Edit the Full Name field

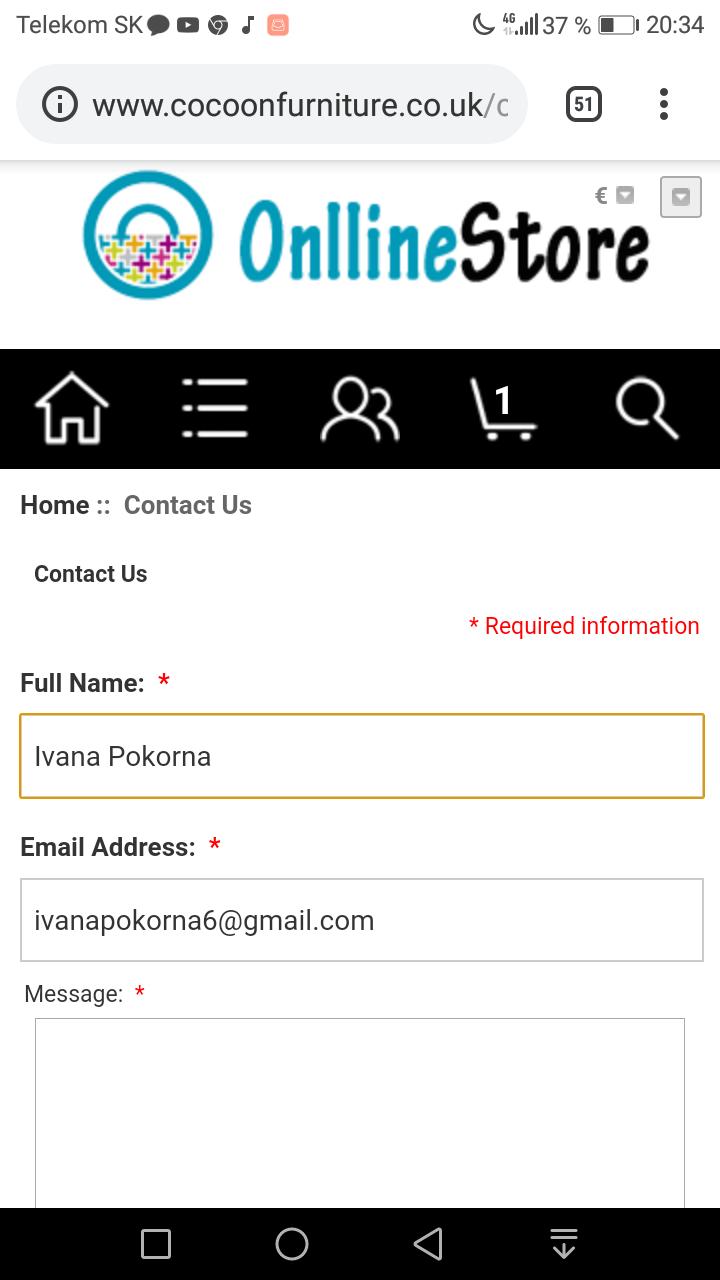tap(361, 756)
